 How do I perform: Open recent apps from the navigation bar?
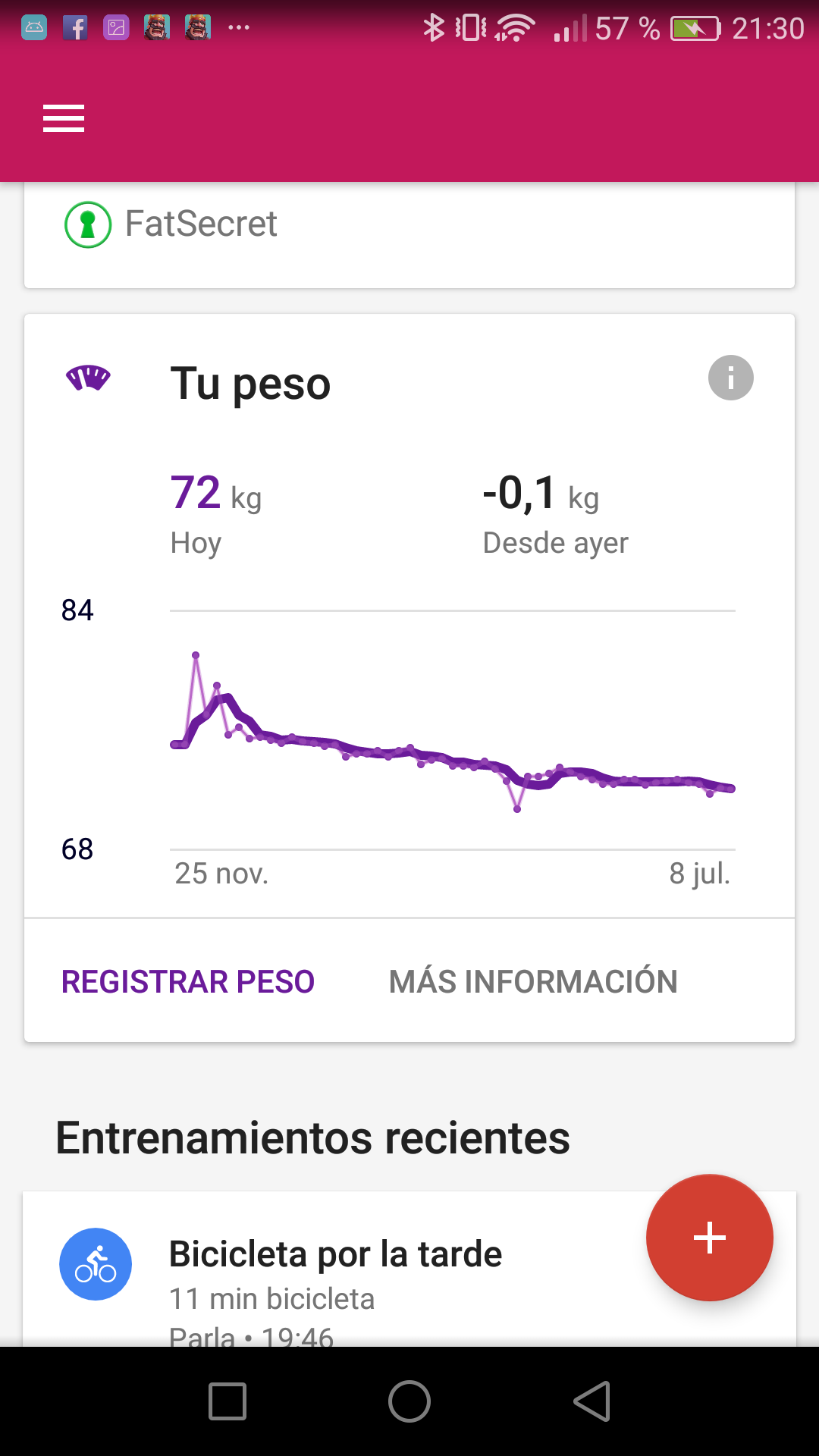[227, 1401]
